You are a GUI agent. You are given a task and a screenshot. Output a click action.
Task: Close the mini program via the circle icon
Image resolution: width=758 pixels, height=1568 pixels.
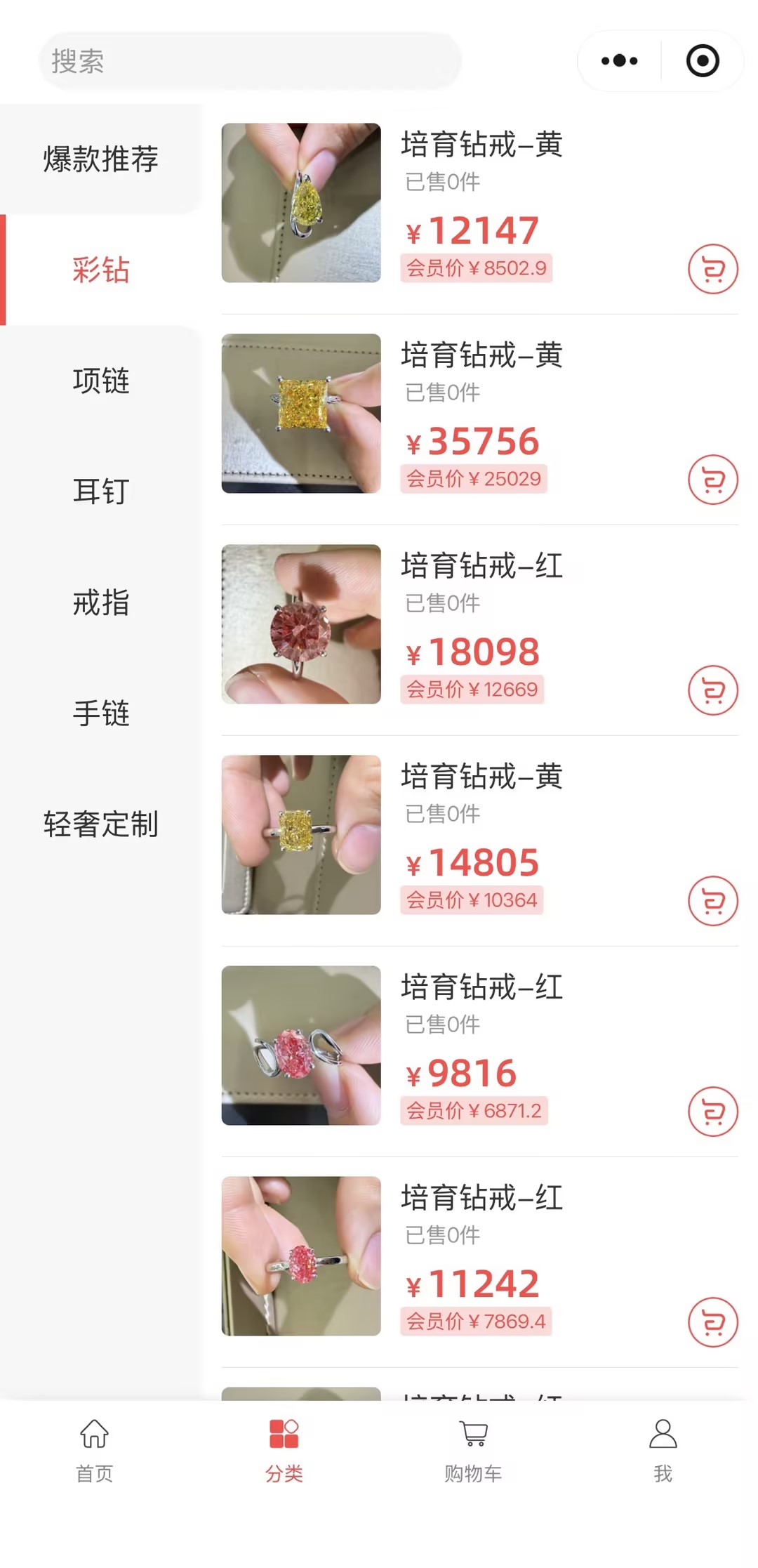click(703, 61)
